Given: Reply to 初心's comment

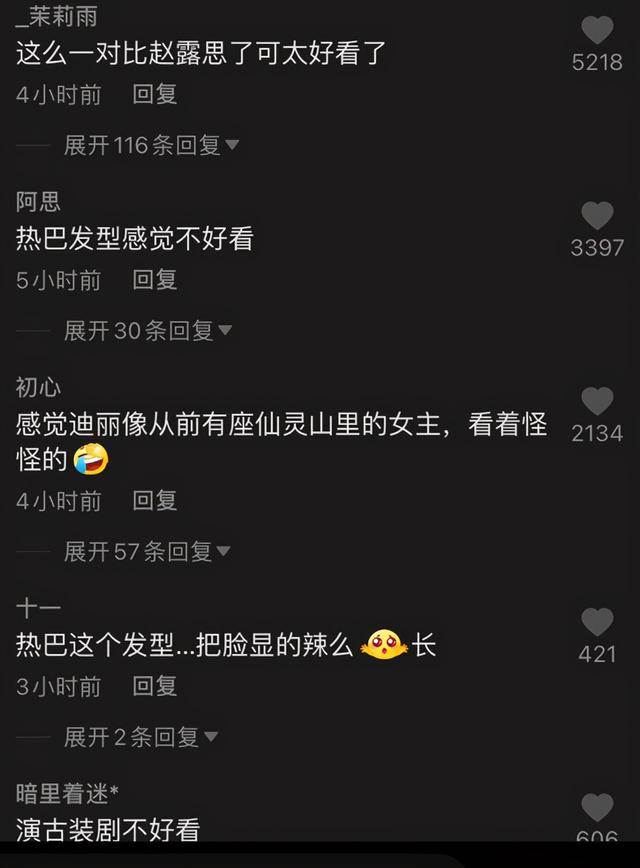Looking at the screenshot, I should point(155,500).
